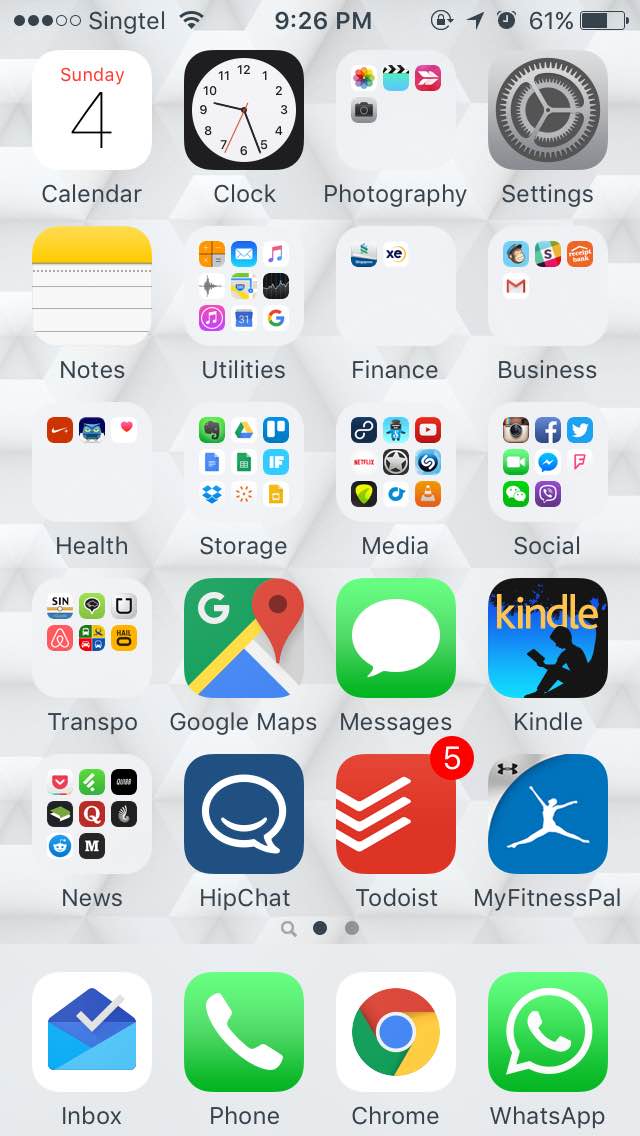Open the Finance folder
The width and height of the screenshot is (640, 1136).
coord(396,286)
